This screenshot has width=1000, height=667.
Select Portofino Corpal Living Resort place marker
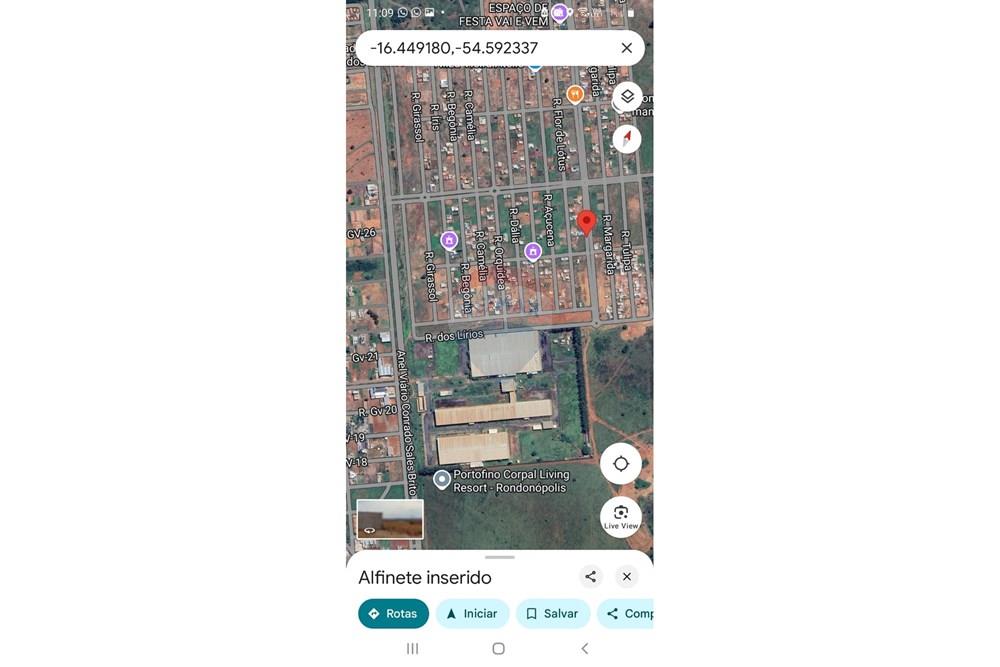442,479
